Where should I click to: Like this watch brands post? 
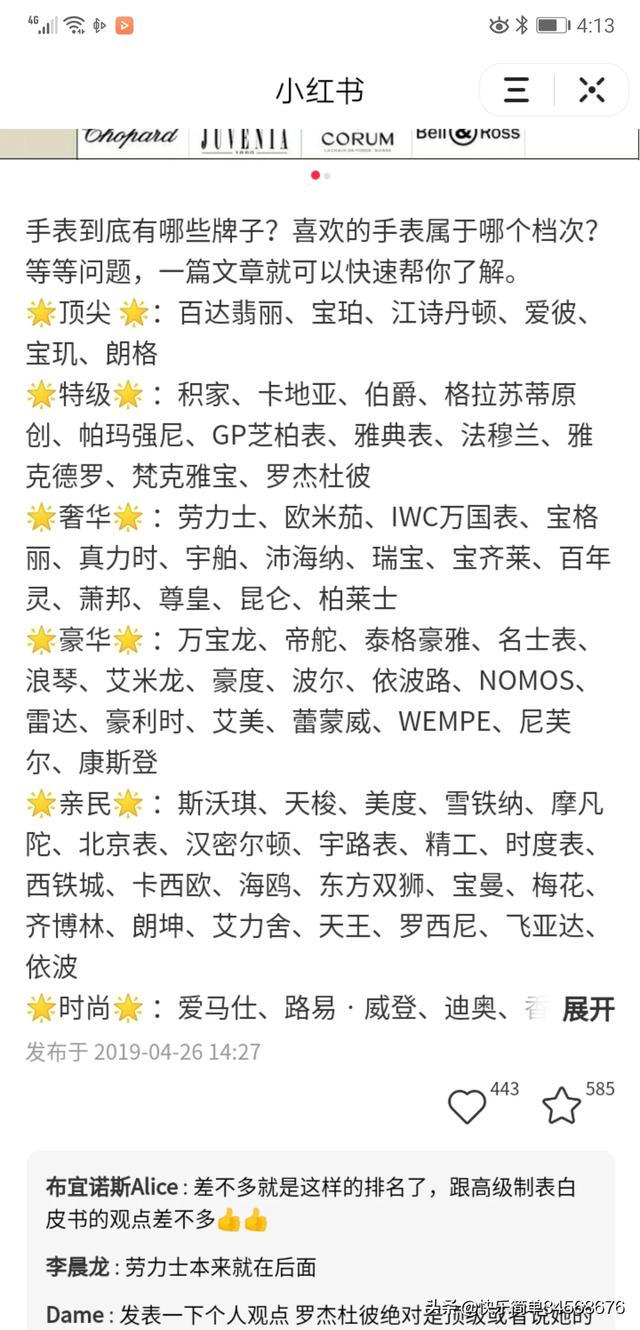466,1106
